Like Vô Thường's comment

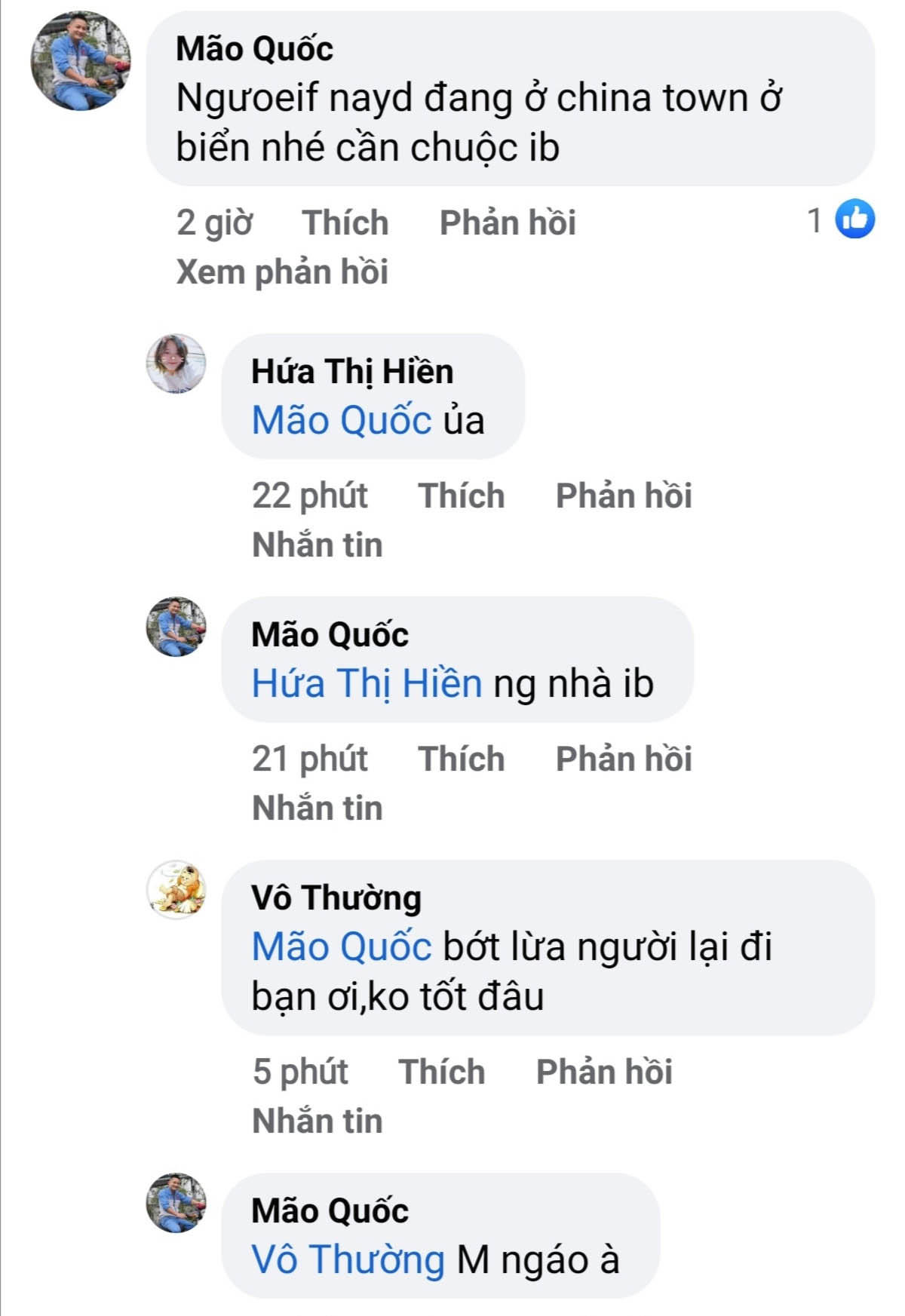click(x=441, y=1072)
